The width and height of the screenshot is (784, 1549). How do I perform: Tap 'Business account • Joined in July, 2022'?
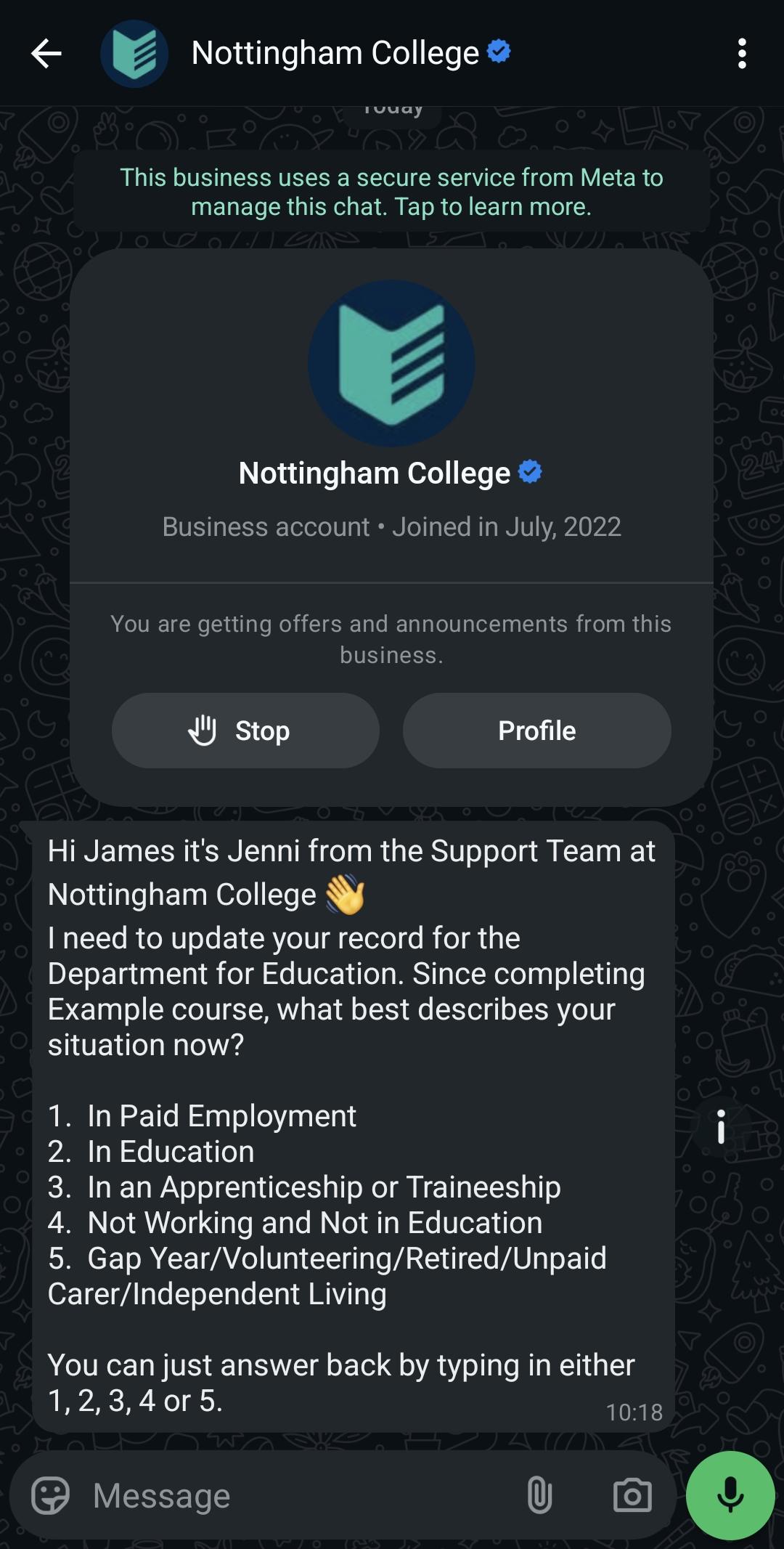(x=391, y=527)
